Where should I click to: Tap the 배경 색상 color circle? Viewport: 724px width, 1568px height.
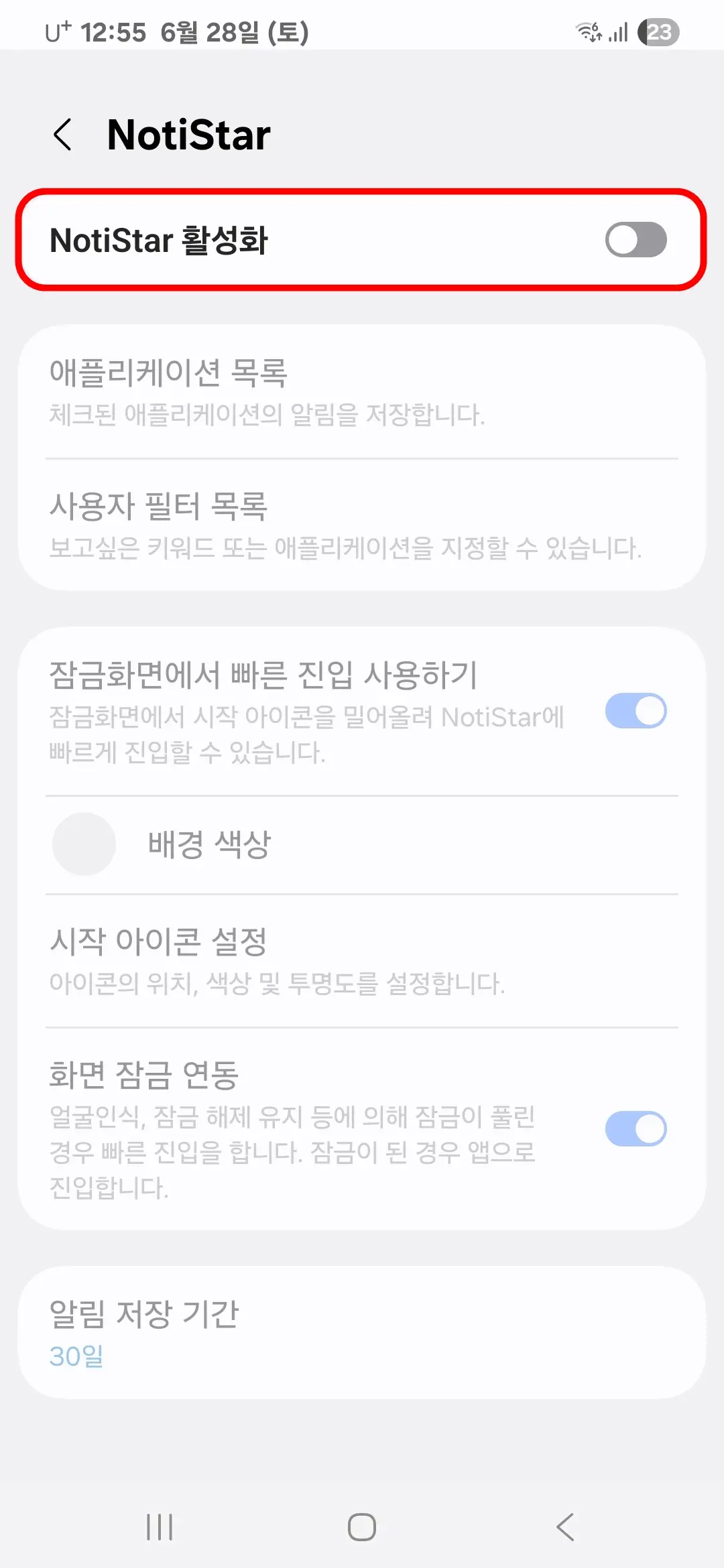(84, 844)
